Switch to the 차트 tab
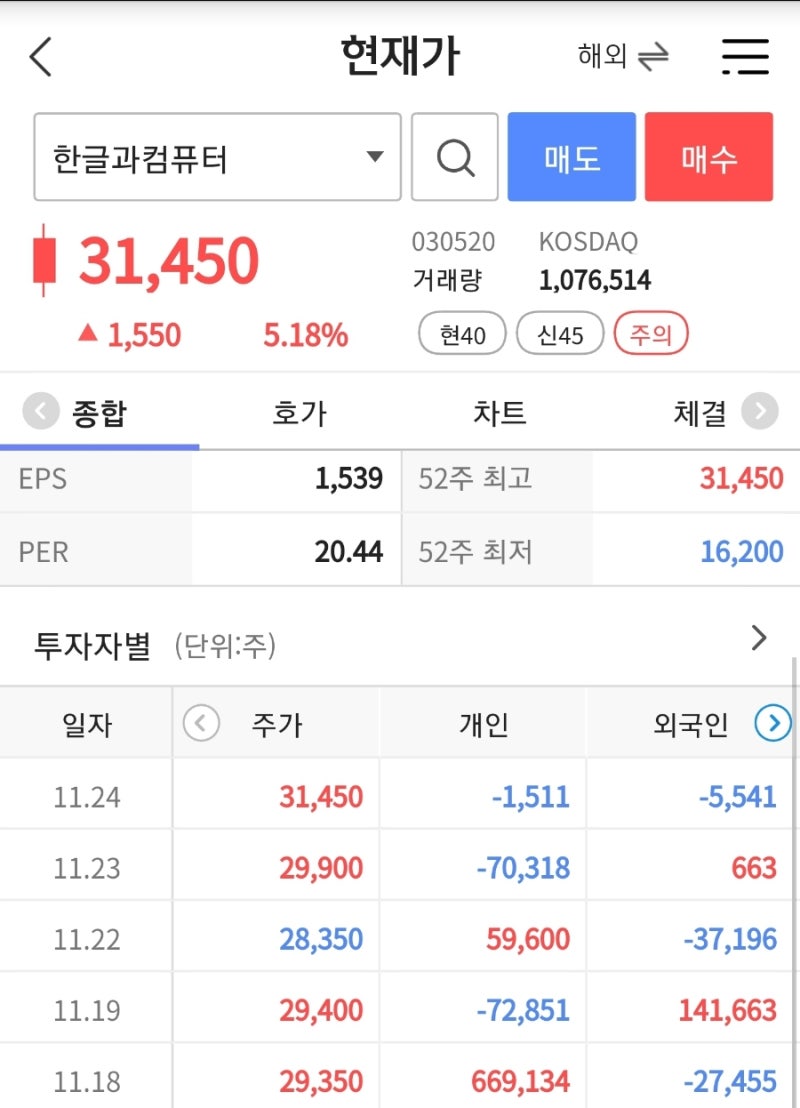Viewport: 800px width, 1108px height. pyautogui.click(x=500, y=412)
